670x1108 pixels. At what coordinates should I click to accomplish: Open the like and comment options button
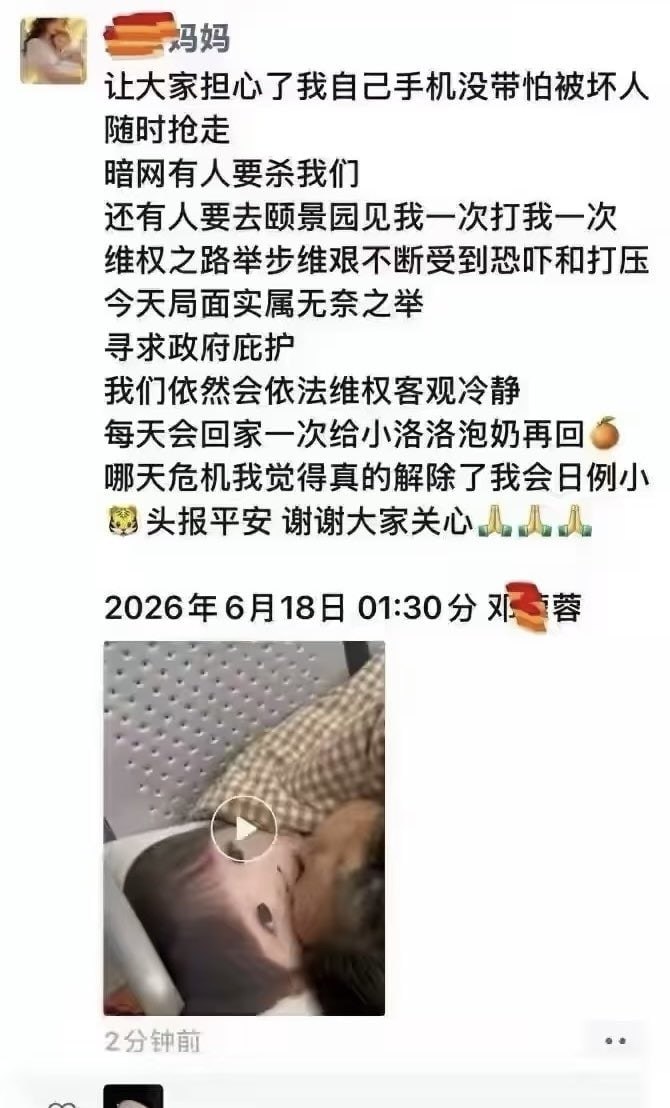[x=615, y=1041]
